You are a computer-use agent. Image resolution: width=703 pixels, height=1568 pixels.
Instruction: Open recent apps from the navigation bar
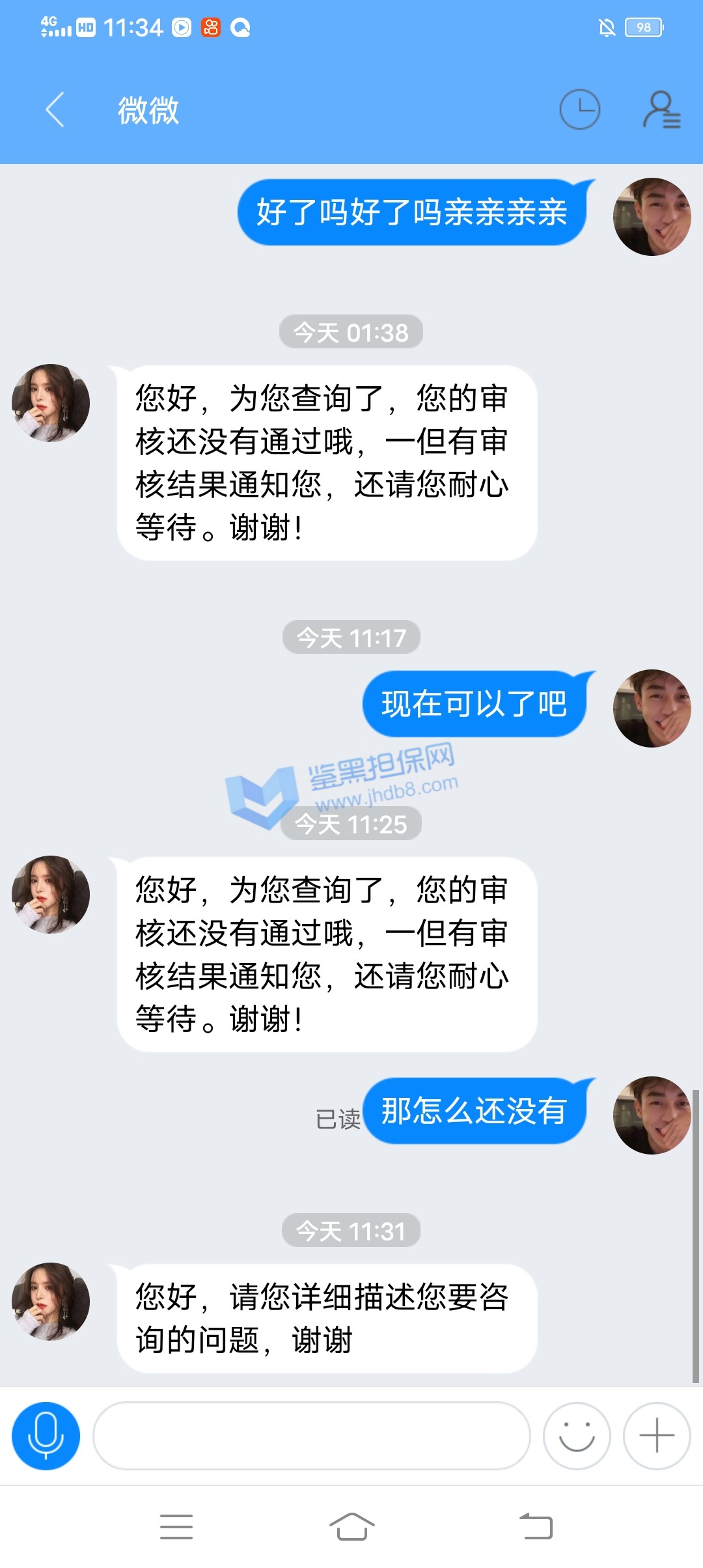pyautogui.click(x=176, y=1527)
